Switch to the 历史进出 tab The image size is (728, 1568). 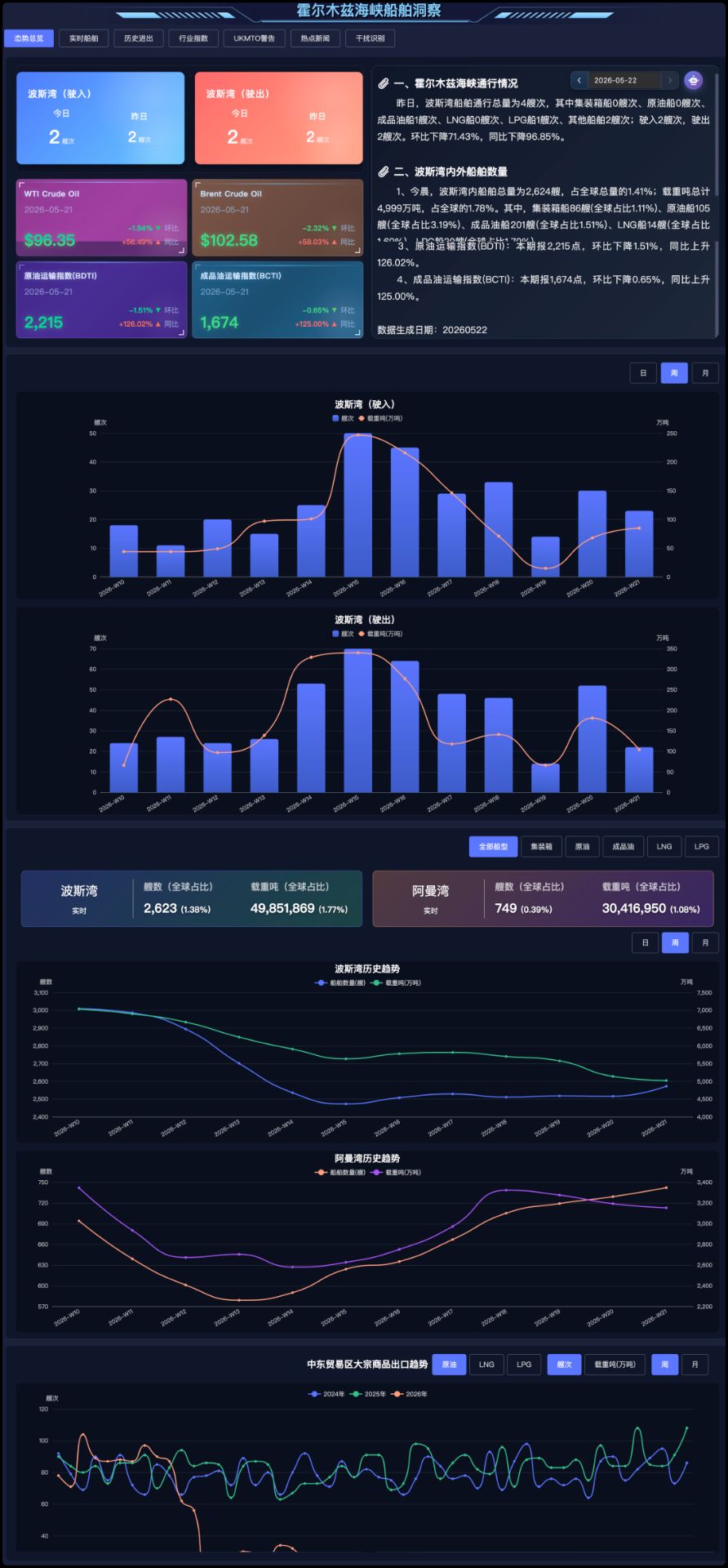(x=139, y=38)
